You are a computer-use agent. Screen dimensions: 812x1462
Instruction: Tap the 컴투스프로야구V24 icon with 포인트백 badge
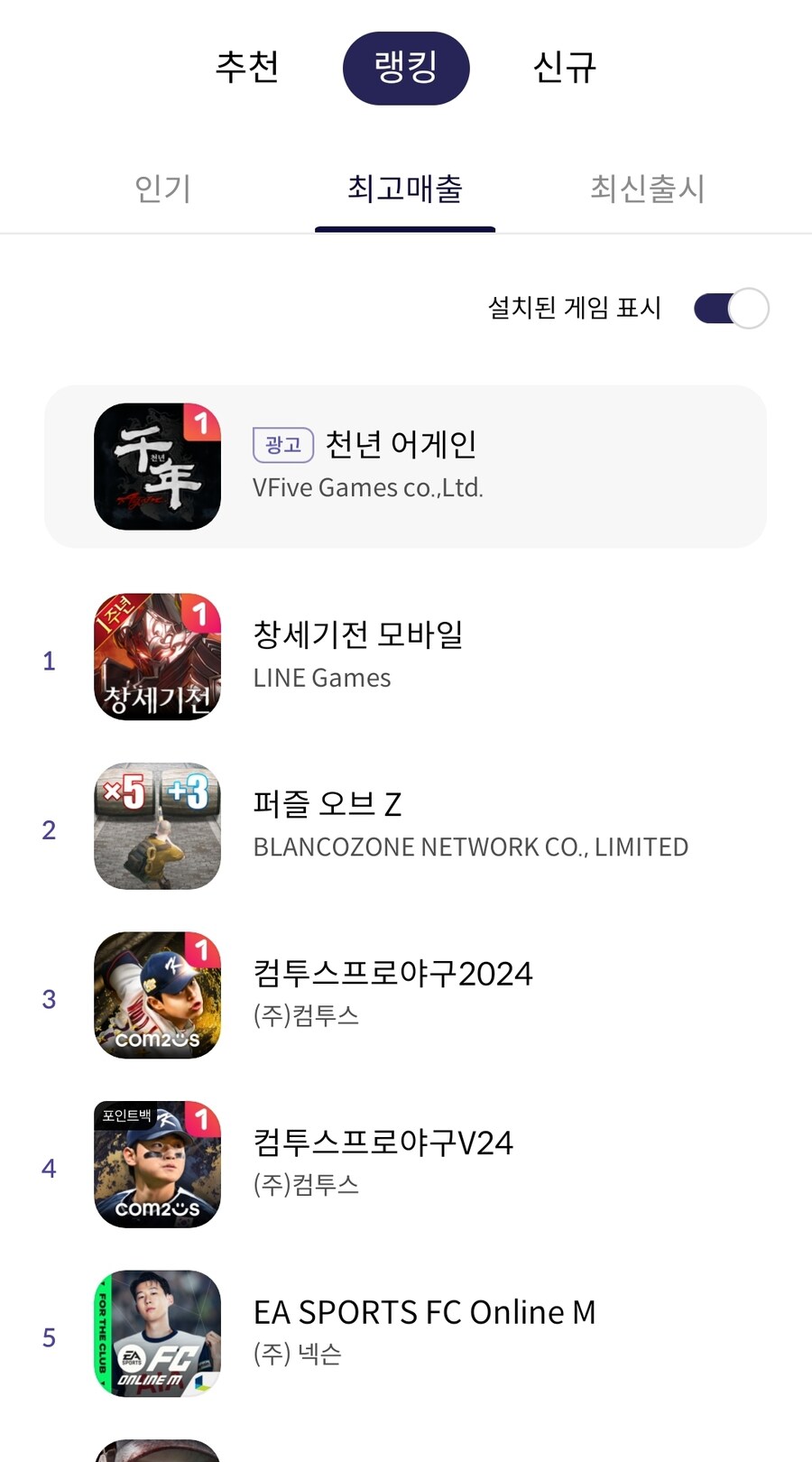point(156,1165)
